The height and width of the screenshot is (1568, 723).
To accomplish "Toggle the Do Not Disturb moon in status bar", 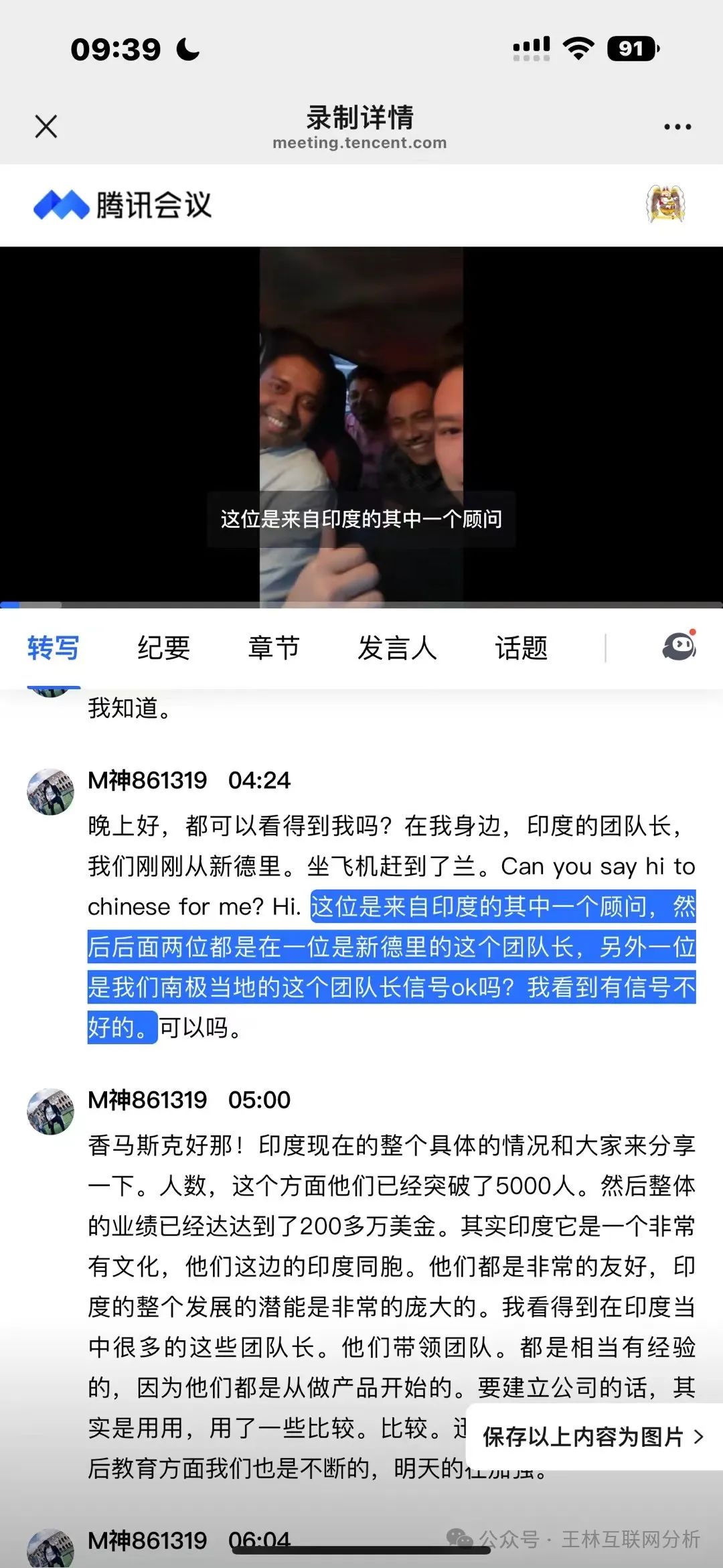I will point(186,49).
